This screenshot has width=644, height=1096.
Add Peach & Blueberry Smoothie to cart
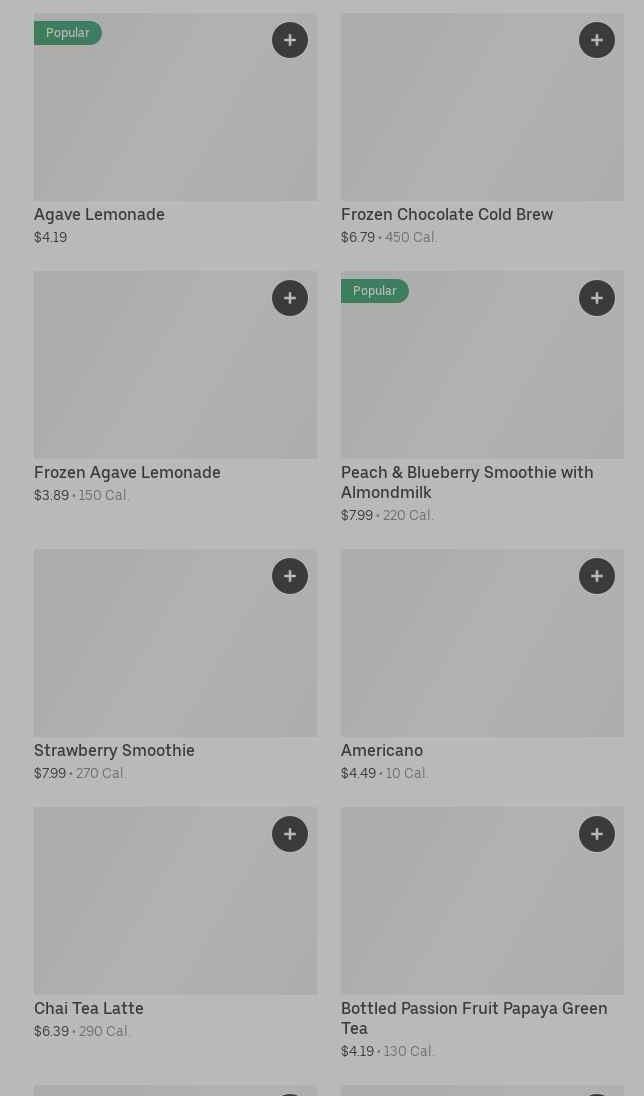[x=596, y=298]
